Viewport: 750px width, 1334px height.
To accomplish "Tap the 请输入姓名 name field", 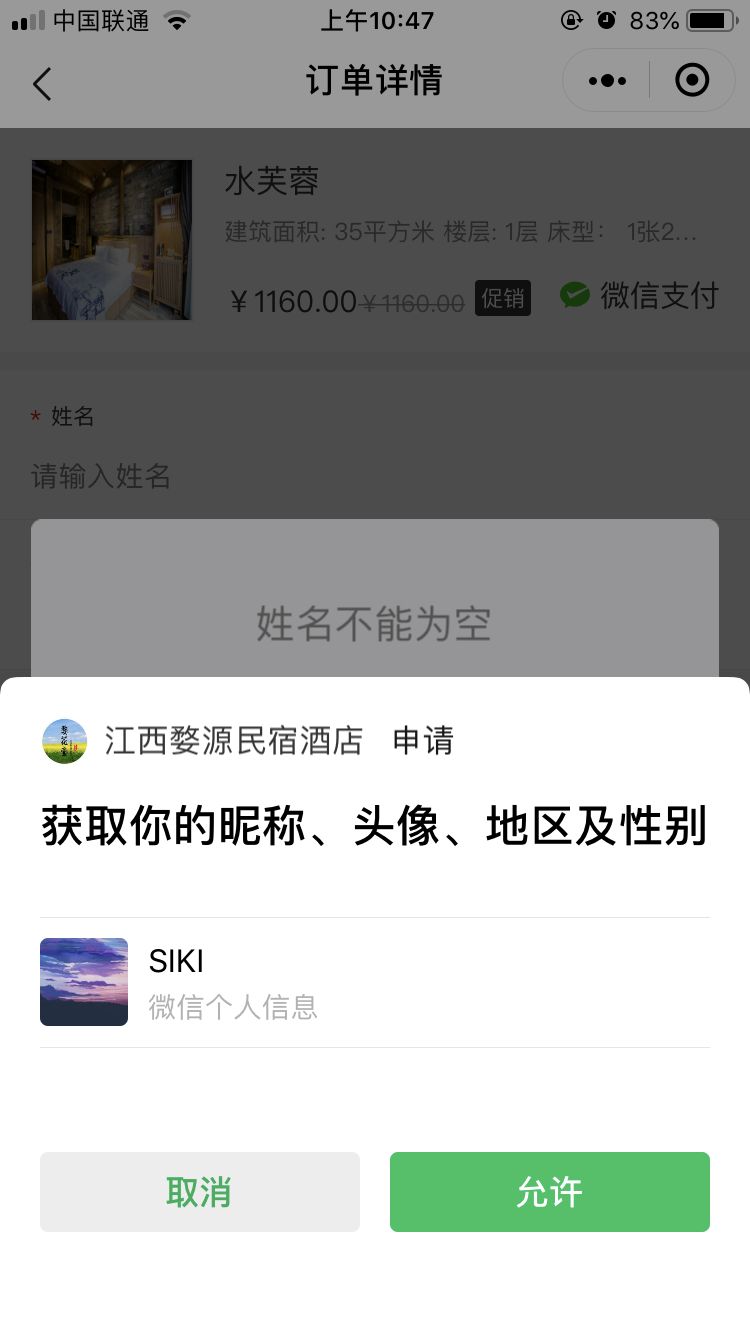I will 300,476.
